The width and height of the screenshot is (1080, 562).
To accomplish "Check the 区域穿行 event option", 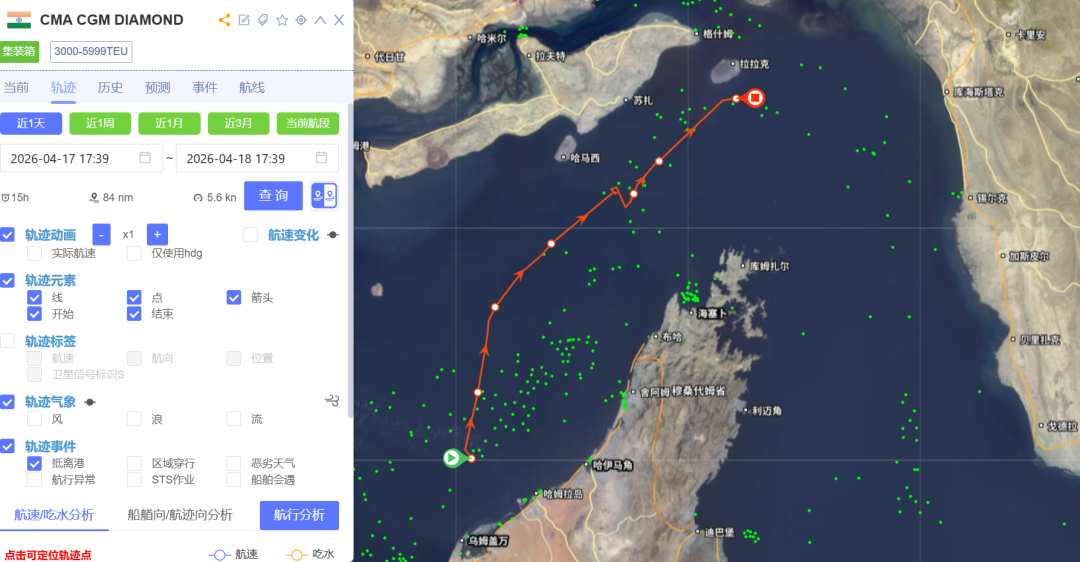I will tap(134, 463).
